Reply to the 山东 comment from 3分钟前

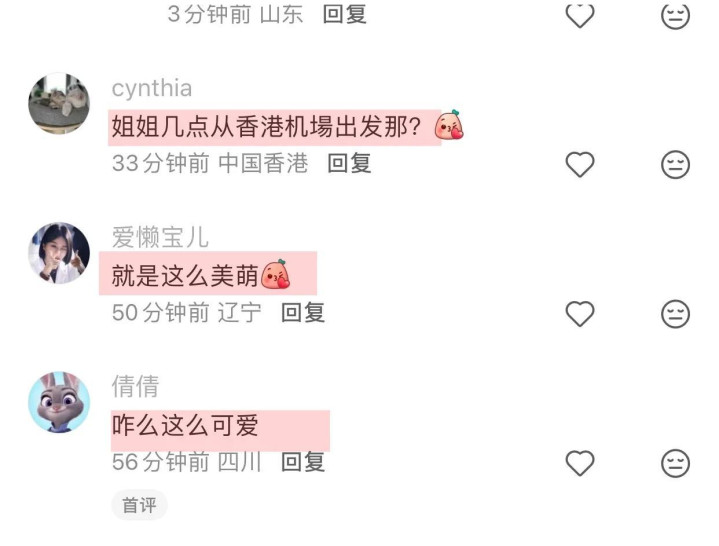click(x=344, y=14)
